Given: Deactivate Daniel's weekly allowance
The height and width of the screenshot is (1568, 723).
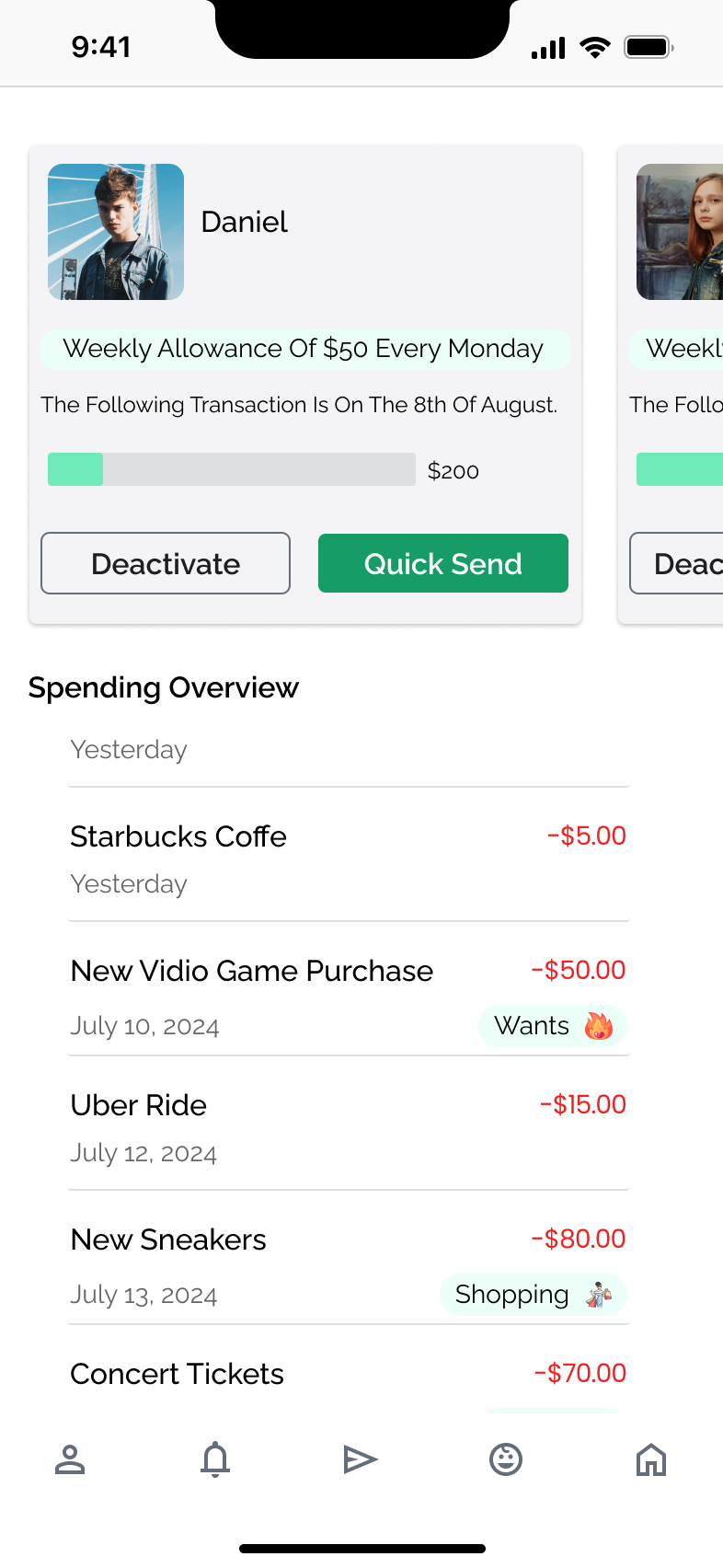Looking at the screenshot, I should point(166,563).
